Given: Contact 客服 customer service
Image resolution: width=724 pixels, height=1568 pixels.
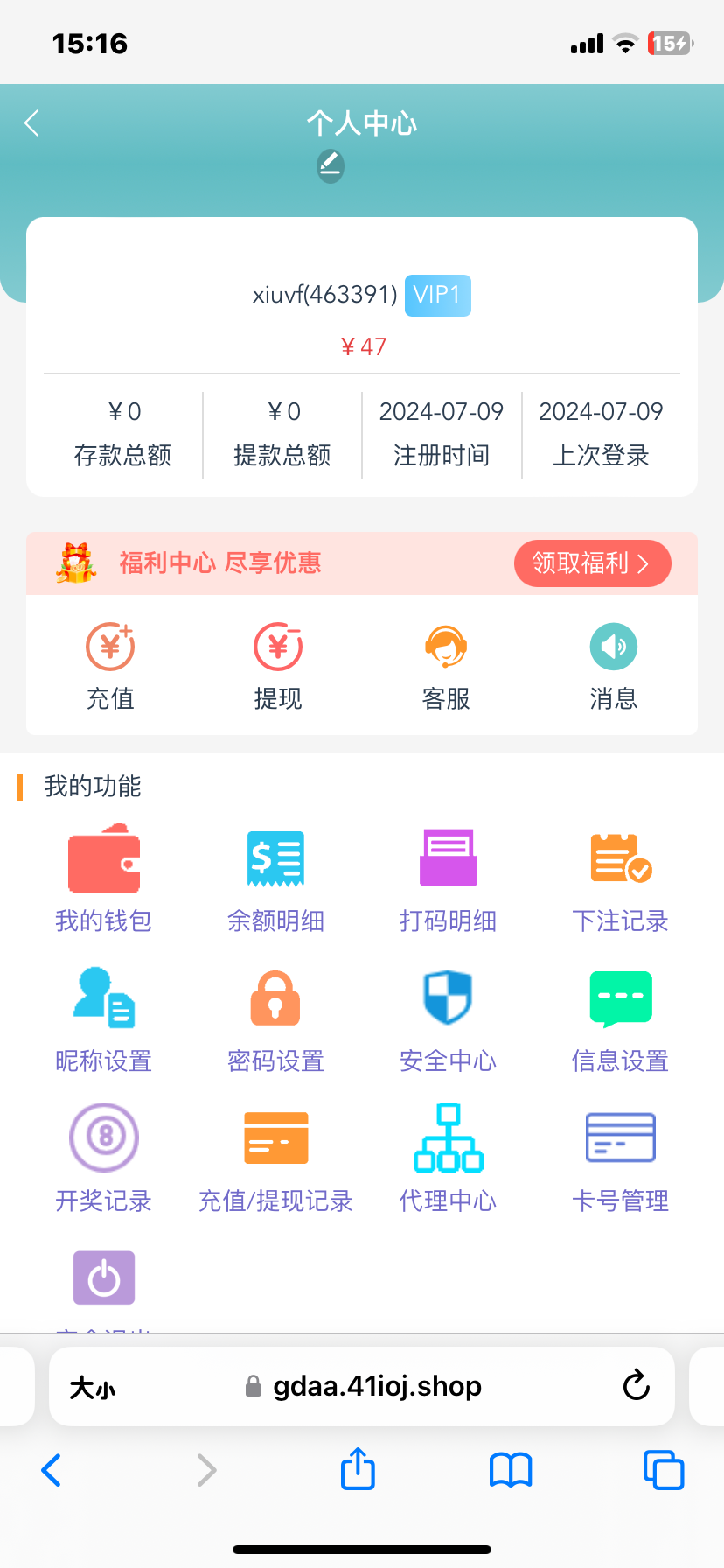Looking at the screenshot, I should (x=446, y=665).
